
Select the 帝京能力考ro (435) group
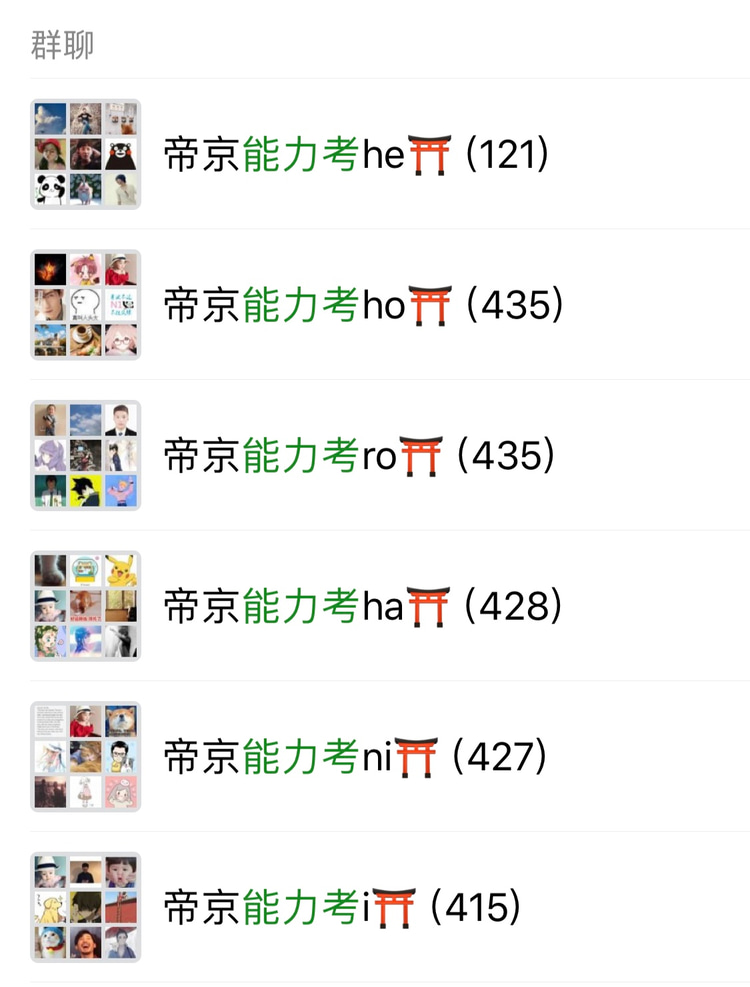(x=358, y=456)
